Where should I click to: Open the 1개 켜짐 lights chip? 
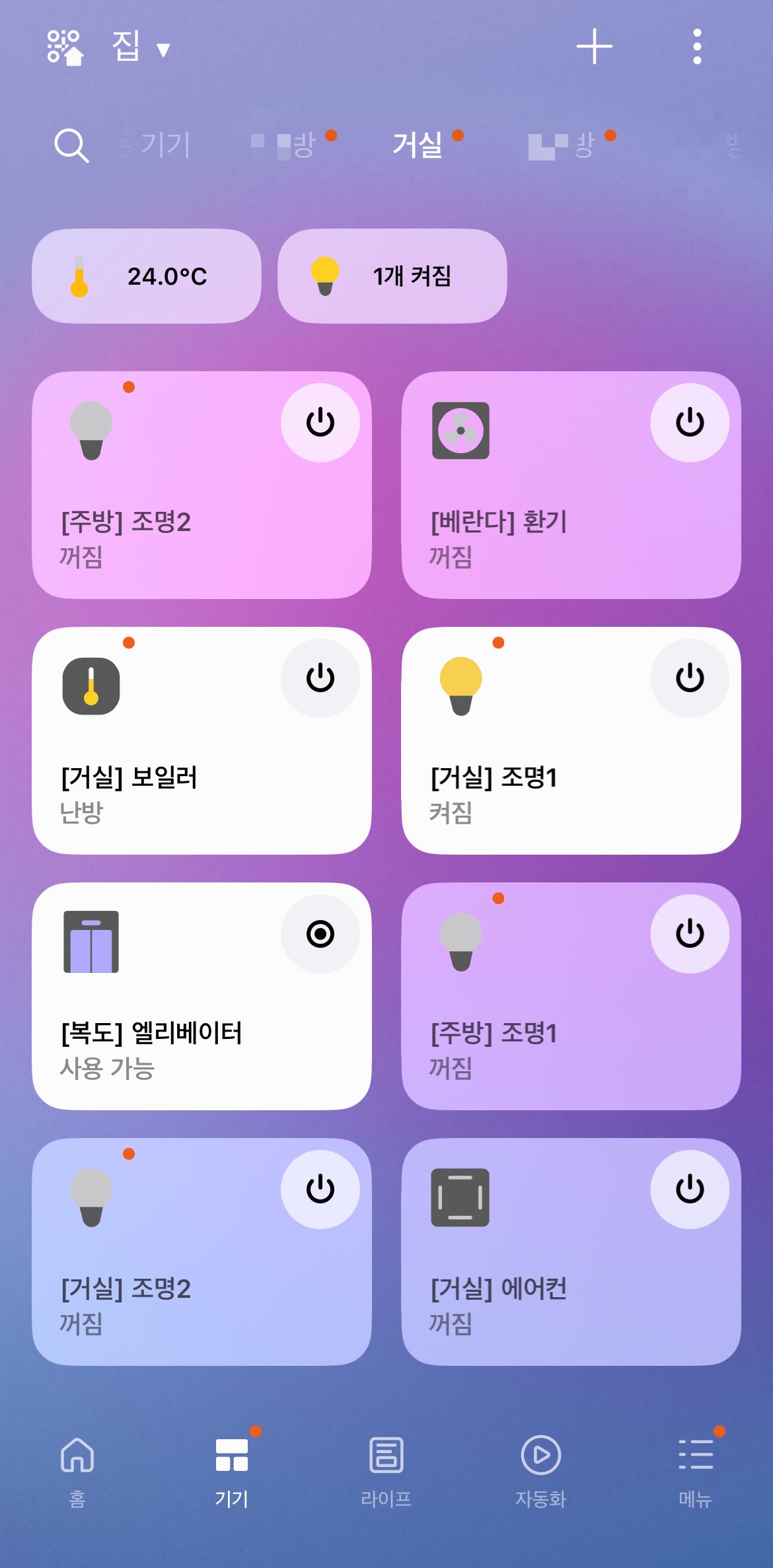[x=392, y=276]
